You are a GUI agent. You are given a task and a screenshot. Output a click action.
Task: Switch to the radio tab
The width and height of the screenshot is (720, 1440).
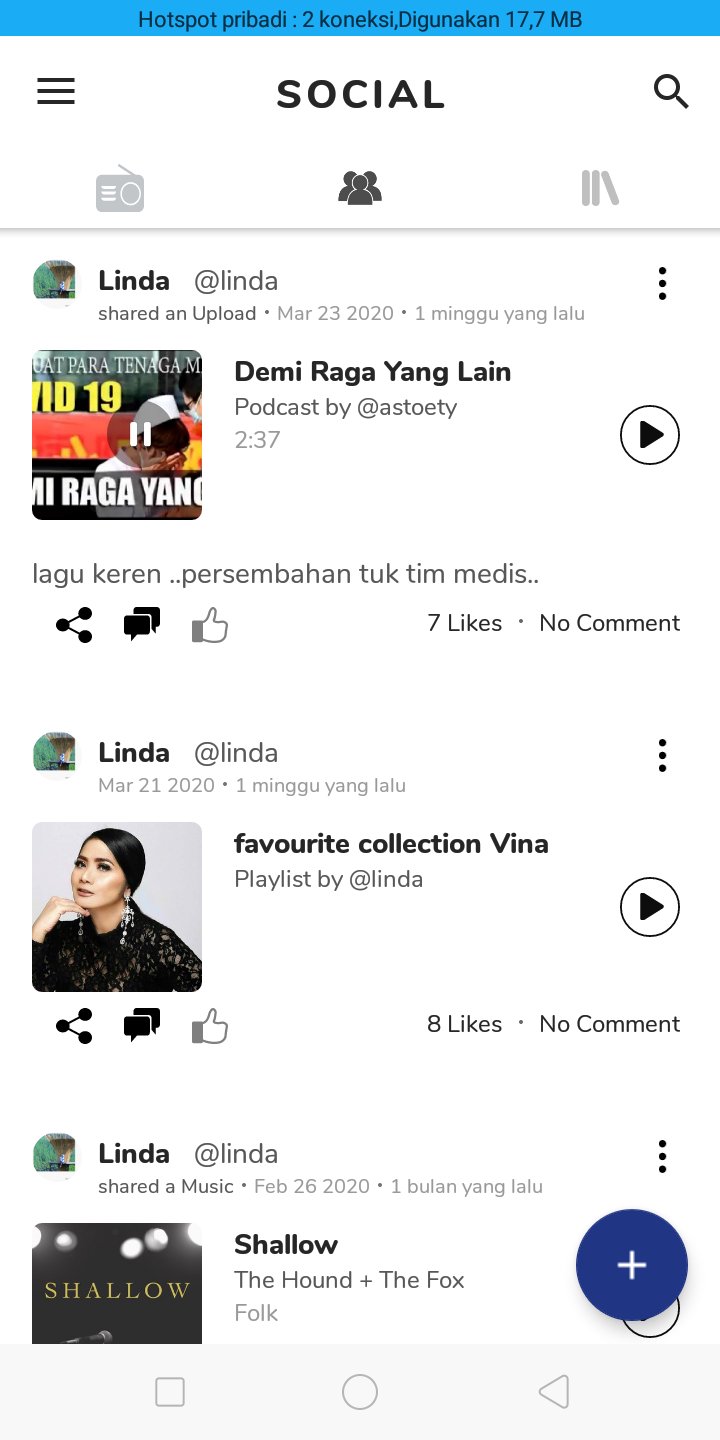pyautogui.click(x=120, y=189)
